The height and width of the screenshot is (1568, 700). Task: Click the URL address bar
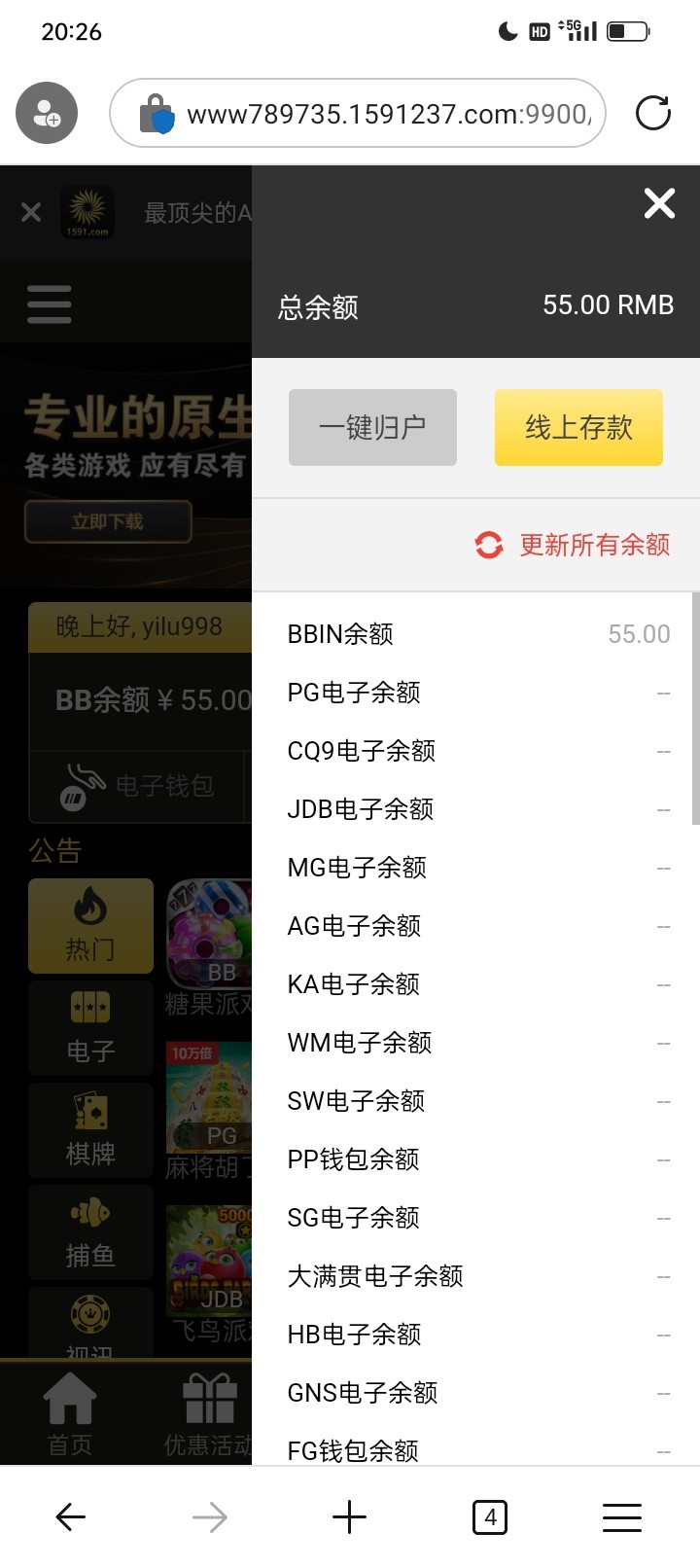(389, 113)
